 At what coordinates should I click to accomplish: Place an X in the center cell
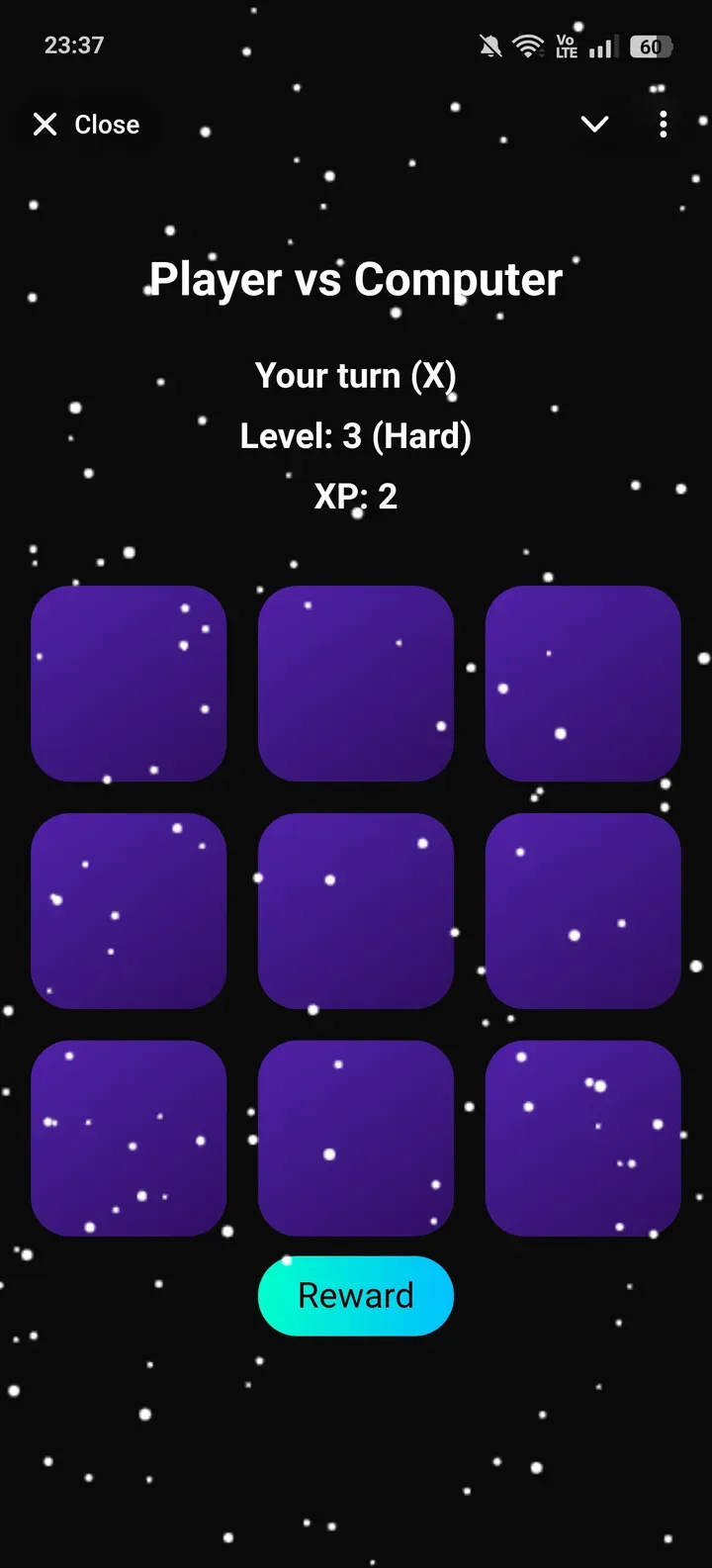pyautogui.click(x=355, y=910)
